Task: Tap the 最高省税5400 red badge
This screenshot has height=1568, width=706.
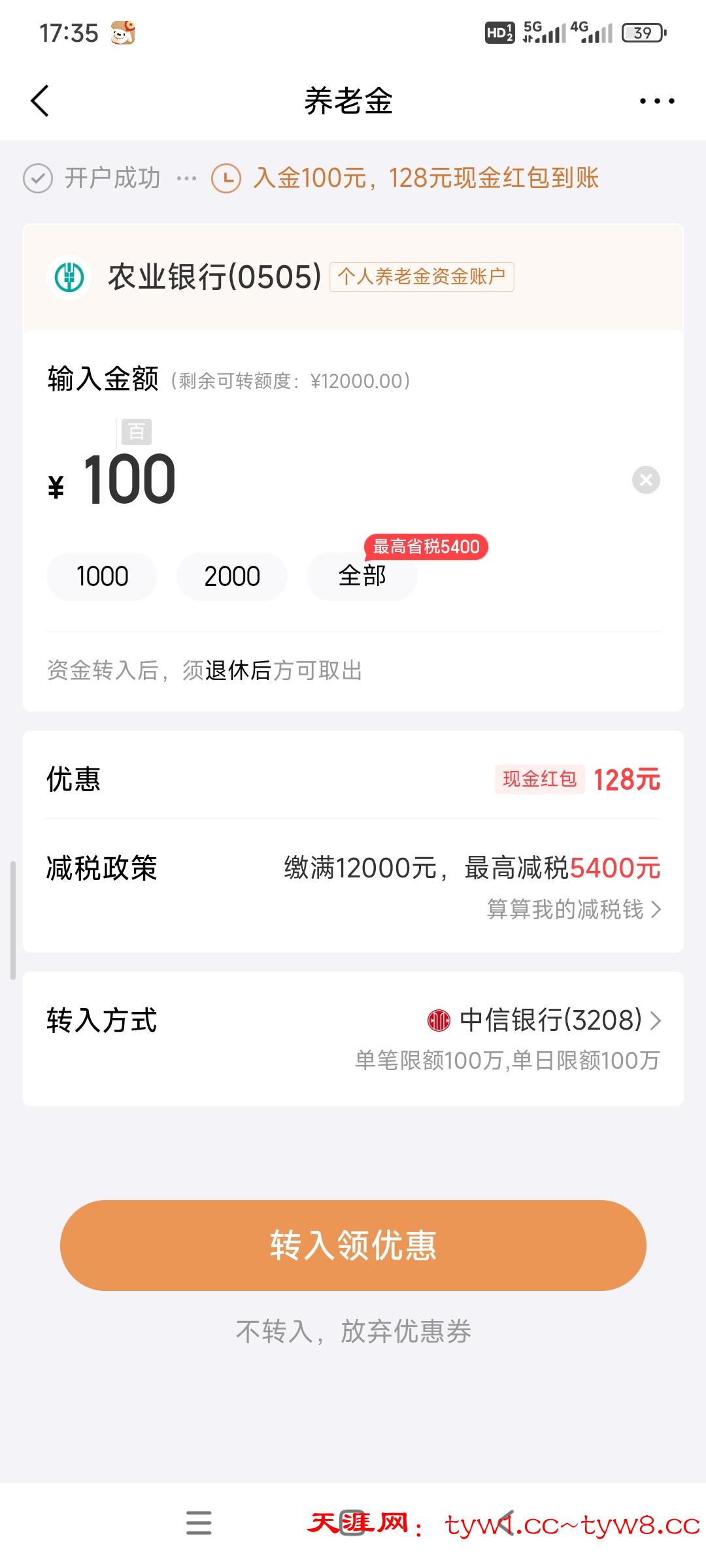Action: [426, 547]
